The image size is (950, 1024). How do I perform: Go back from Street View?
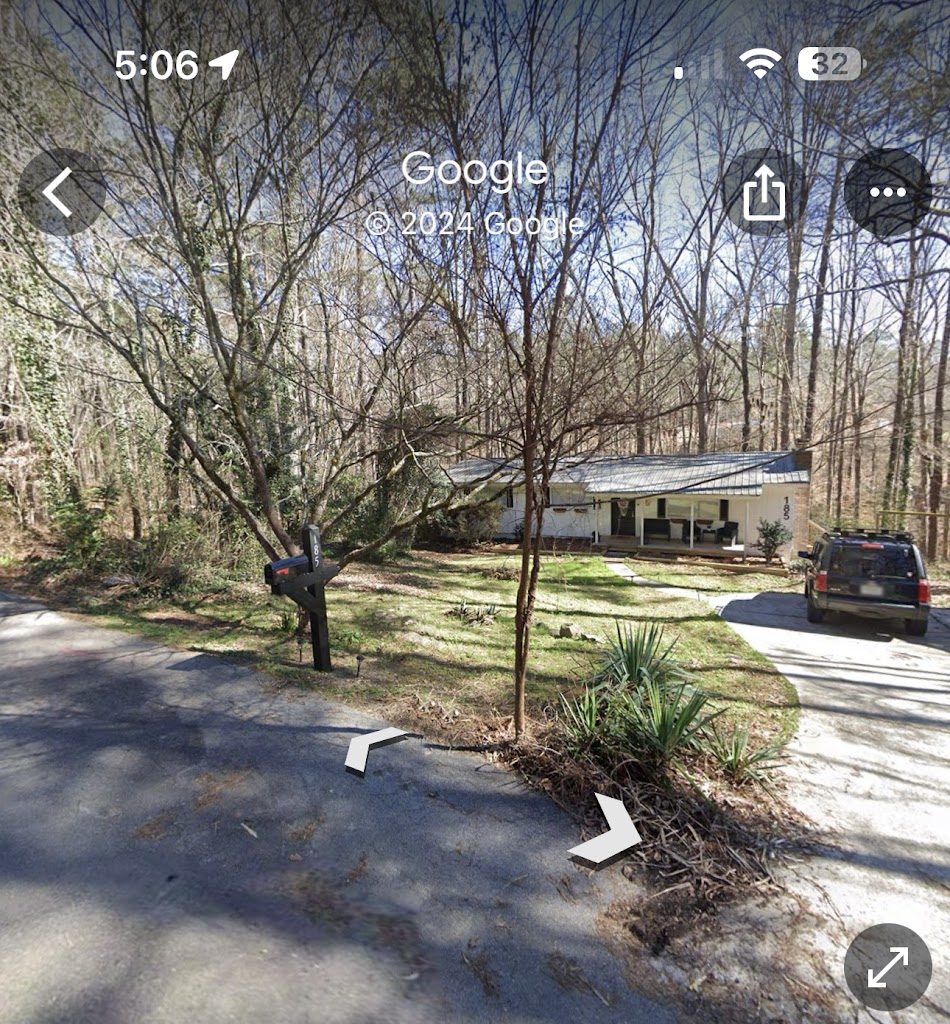[x=61, y=192]
